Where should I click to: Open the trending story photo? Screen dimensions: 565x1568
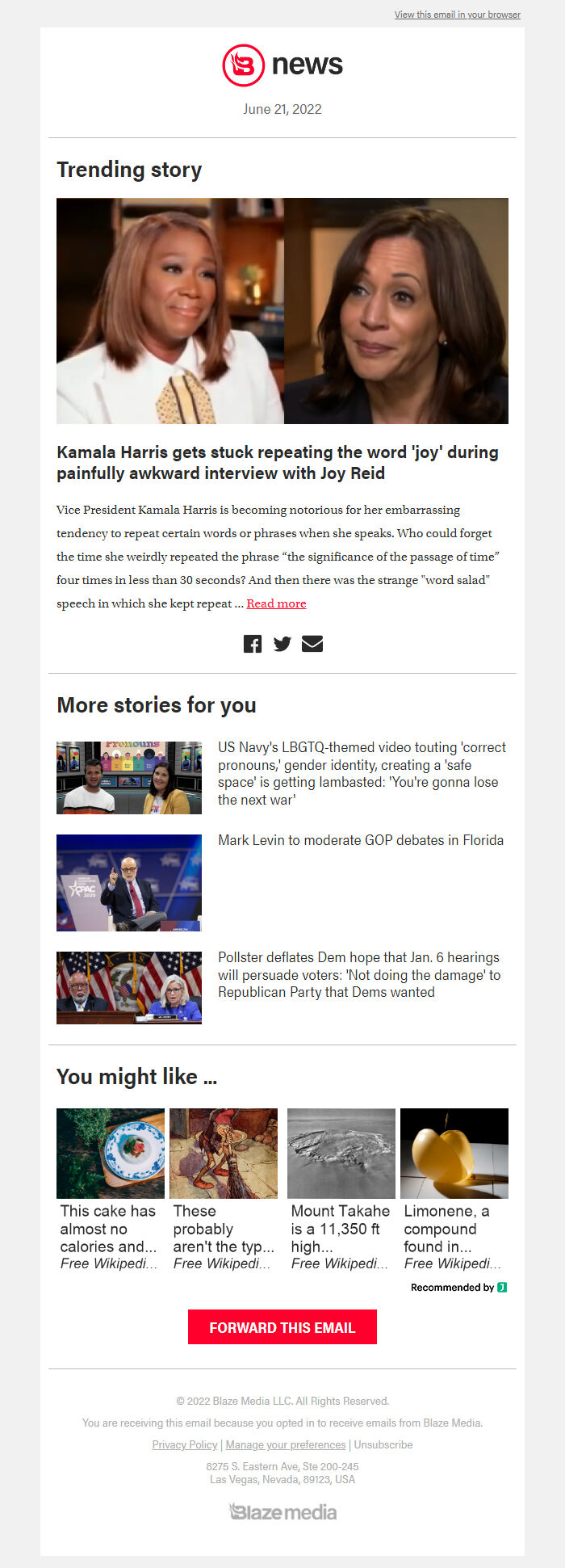[282, 311]
